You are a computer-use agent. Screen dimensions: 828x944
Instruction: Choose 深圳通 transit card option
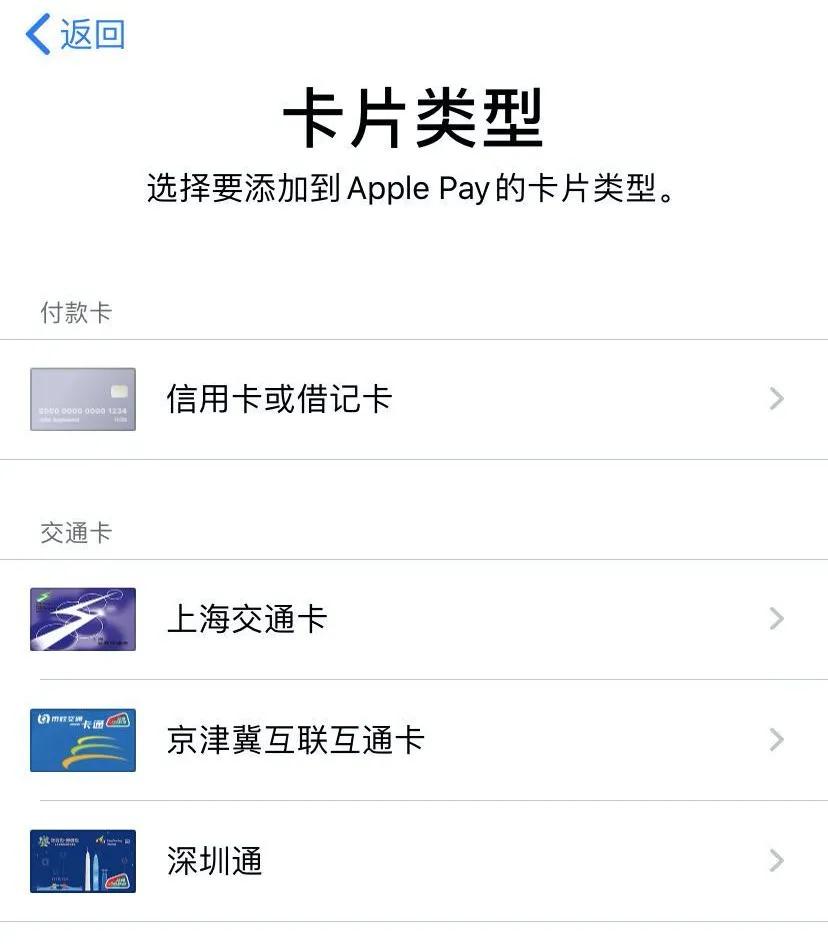click(215, 861)
